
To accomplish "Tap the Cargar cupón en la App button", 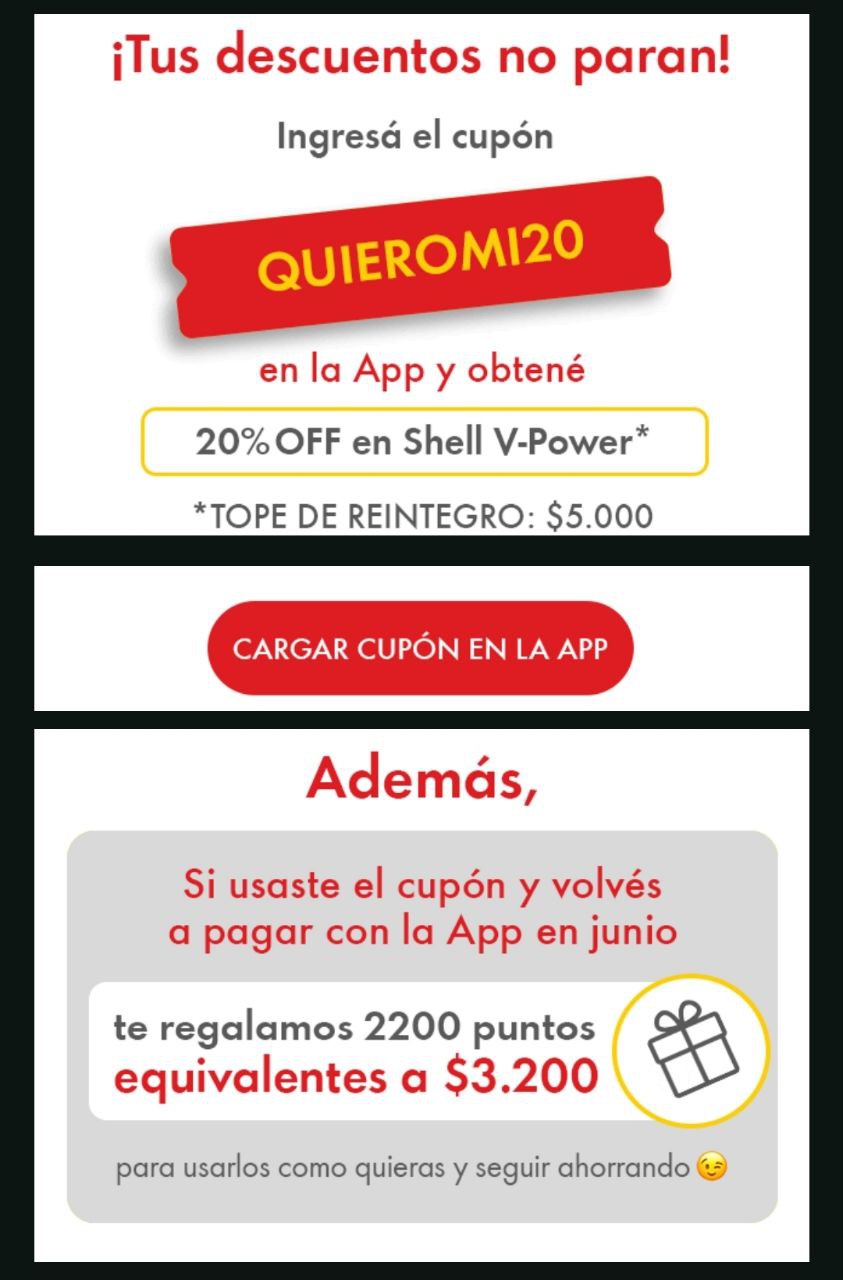I will click(x=421, y=648).
